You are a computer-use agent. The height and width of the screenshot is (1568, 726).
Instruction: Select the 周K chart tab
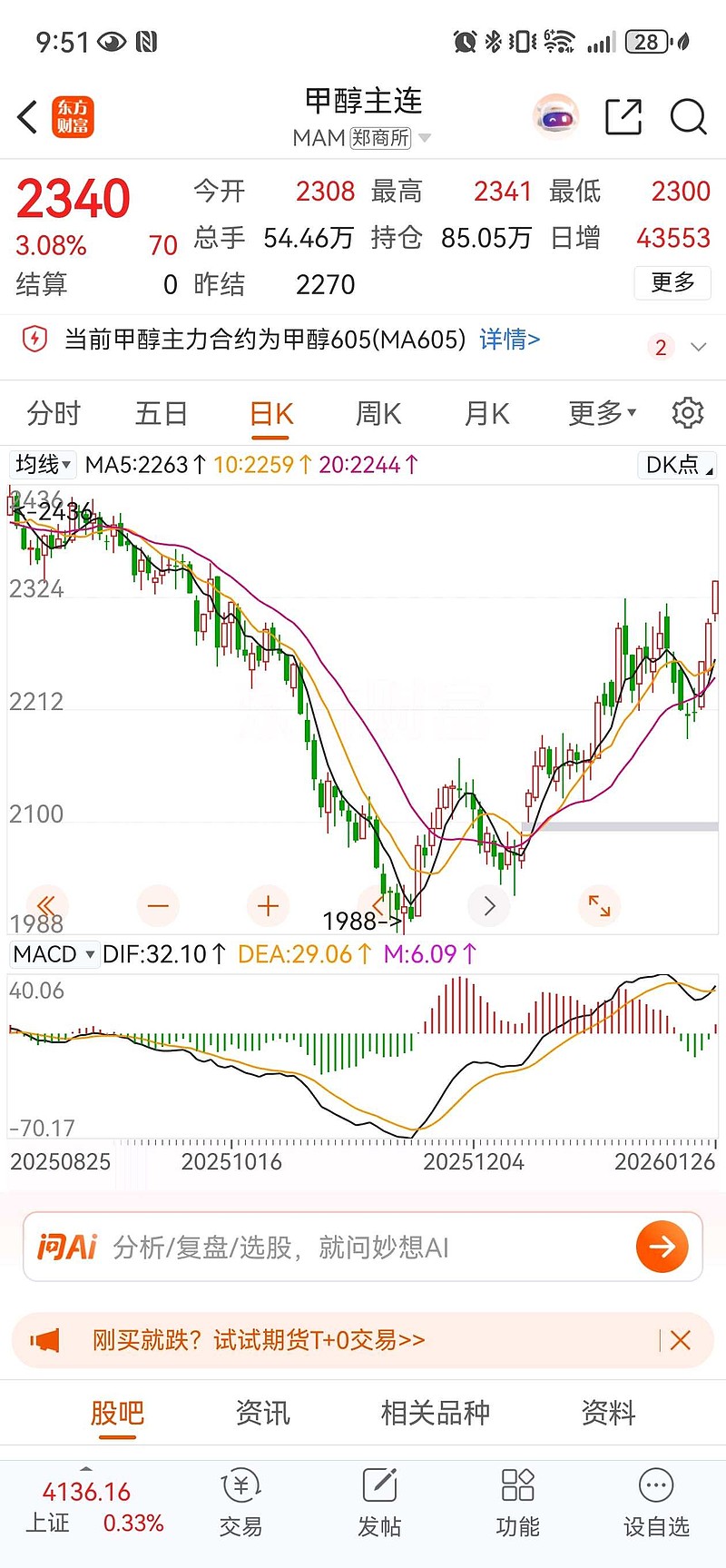click(378, 414)
